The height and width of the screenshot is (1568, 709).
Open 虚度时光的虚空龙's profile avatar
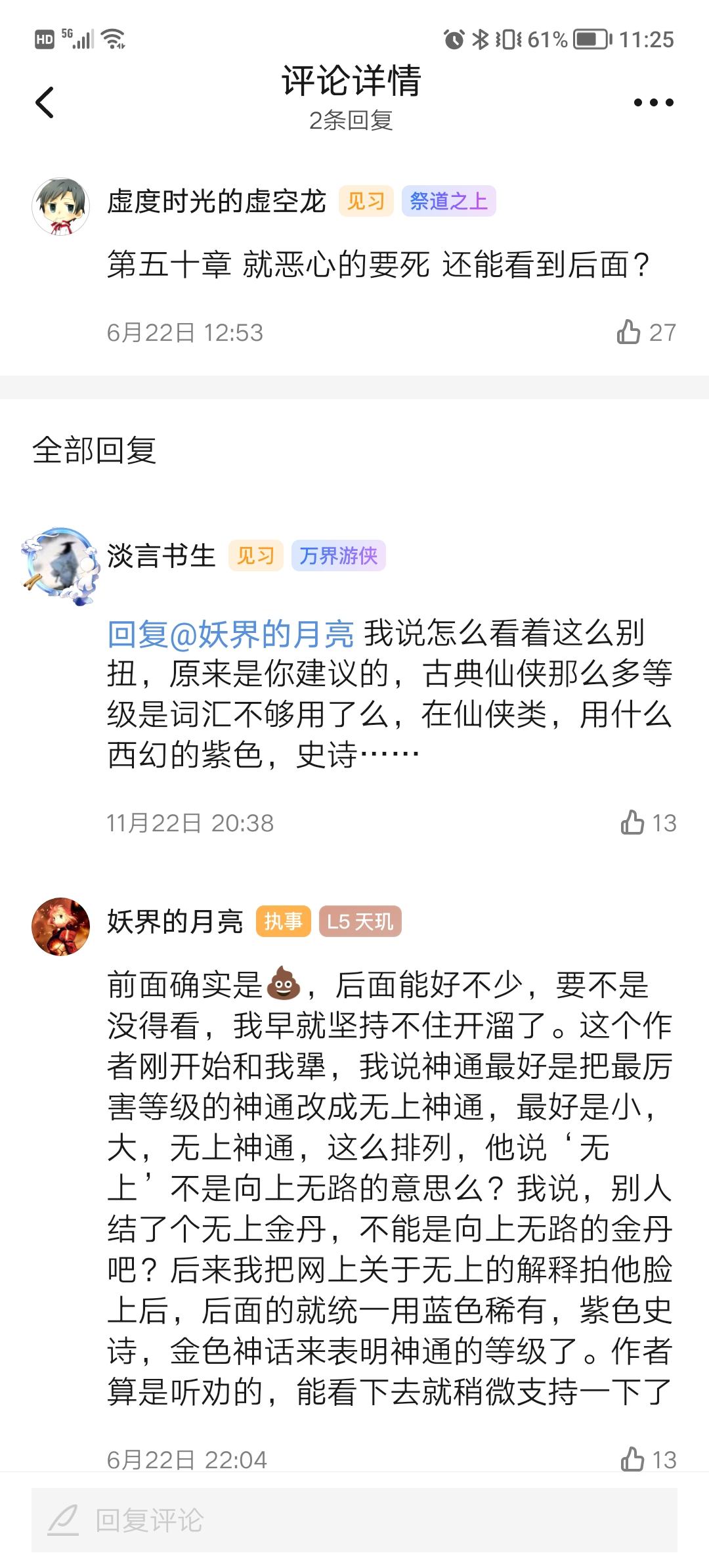[60, 206]
